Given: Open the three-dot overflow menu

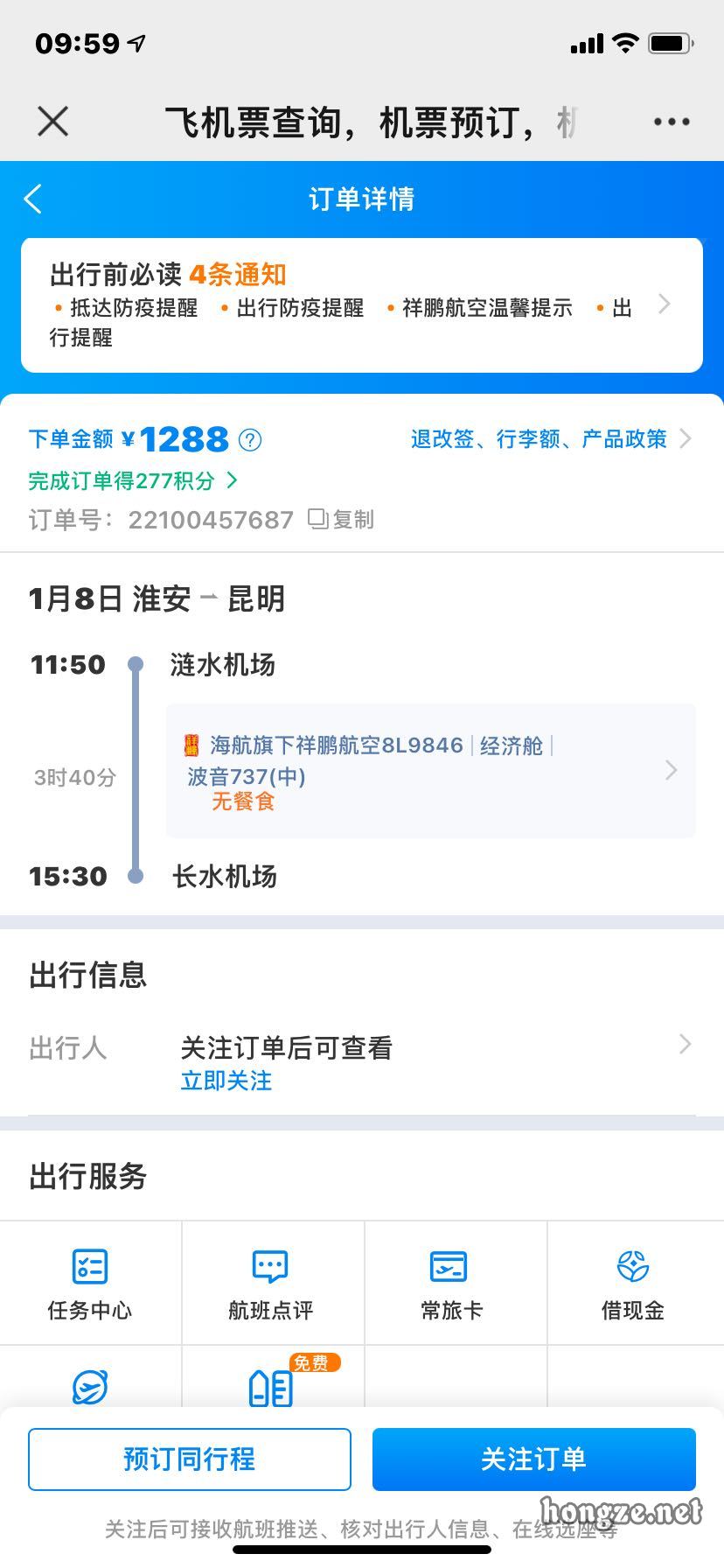Looking at the screenshot, I should click(672, 122).
